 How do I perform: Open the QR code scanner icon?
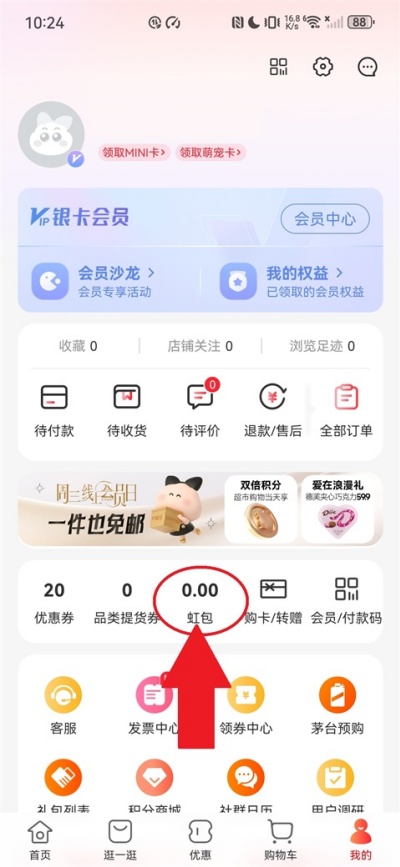point(278,67)
